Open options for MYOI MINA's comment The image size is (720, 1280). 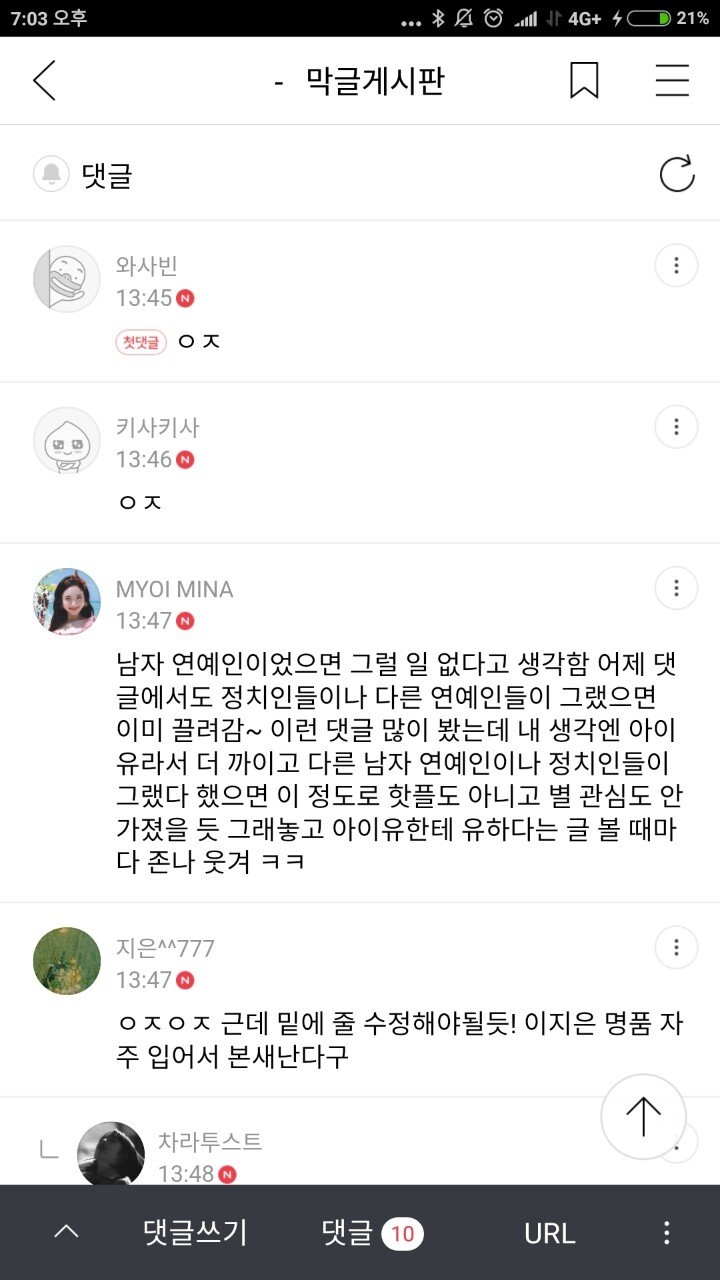pos(676,588)
